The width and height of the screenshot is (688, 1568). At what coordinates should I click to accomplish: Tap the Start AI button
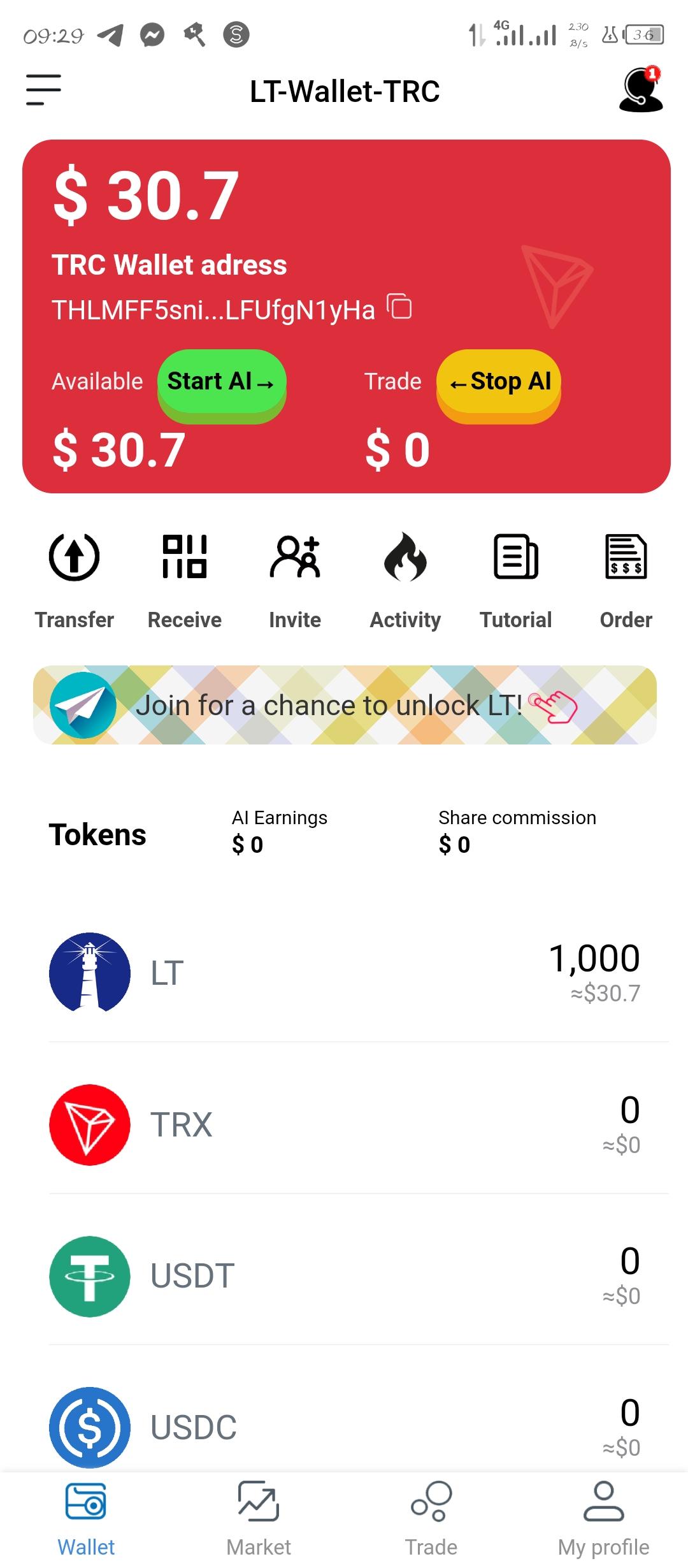click(x=221, y=382)
